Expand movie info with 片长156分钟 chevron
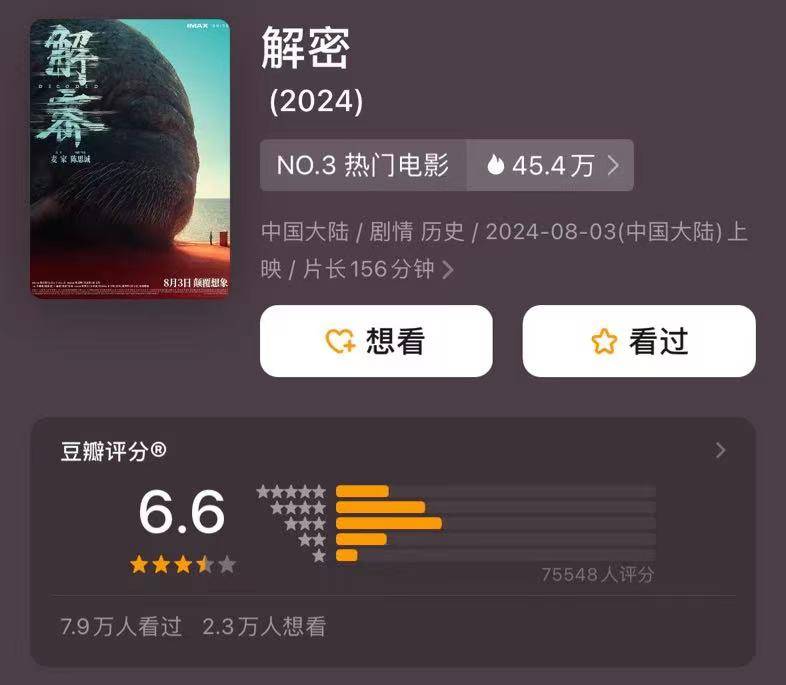786x685 pixels. [448, 270]
